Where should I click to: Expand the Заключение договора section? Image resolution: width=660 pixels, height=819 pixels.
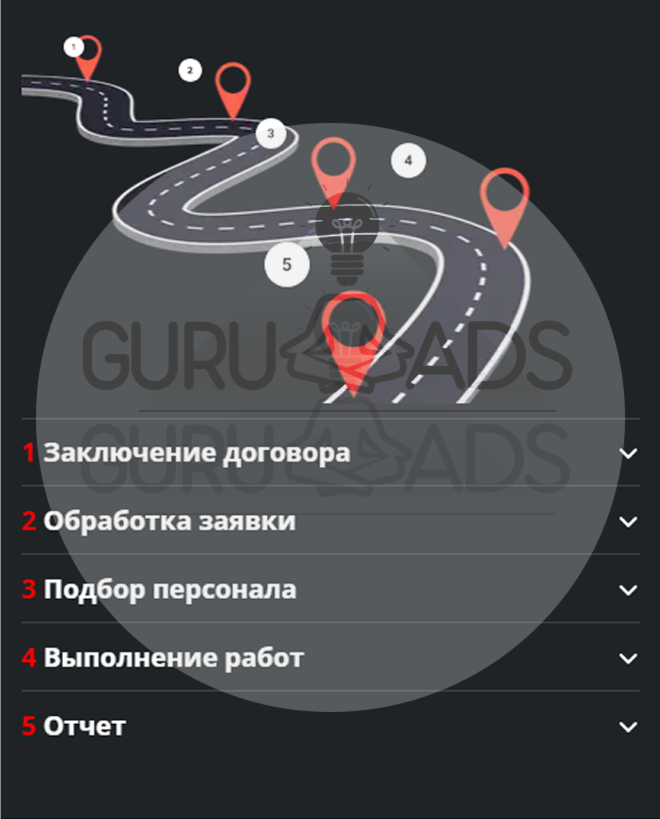[x=627, y=453]
